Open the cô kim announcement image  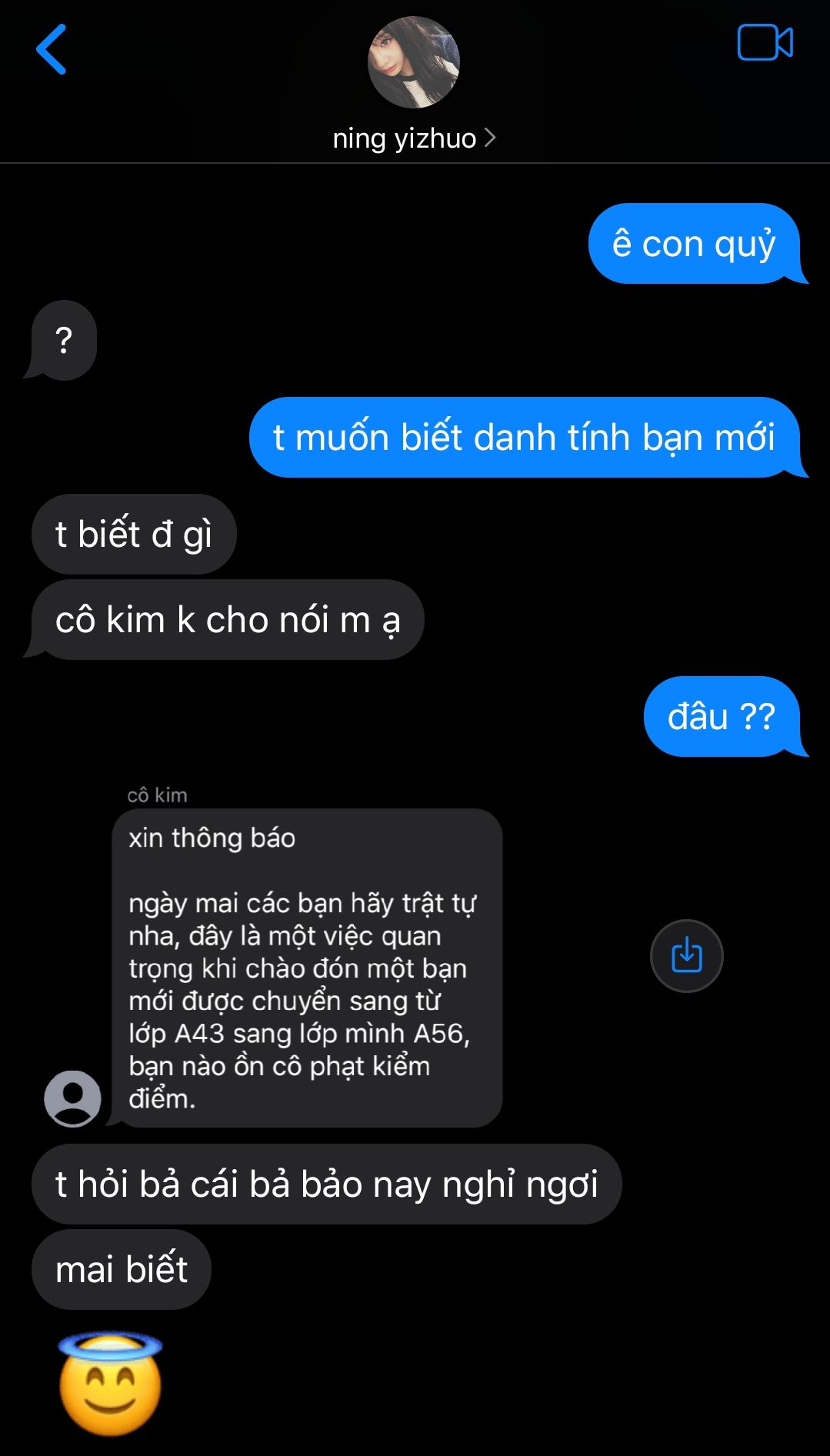[306, 968]
